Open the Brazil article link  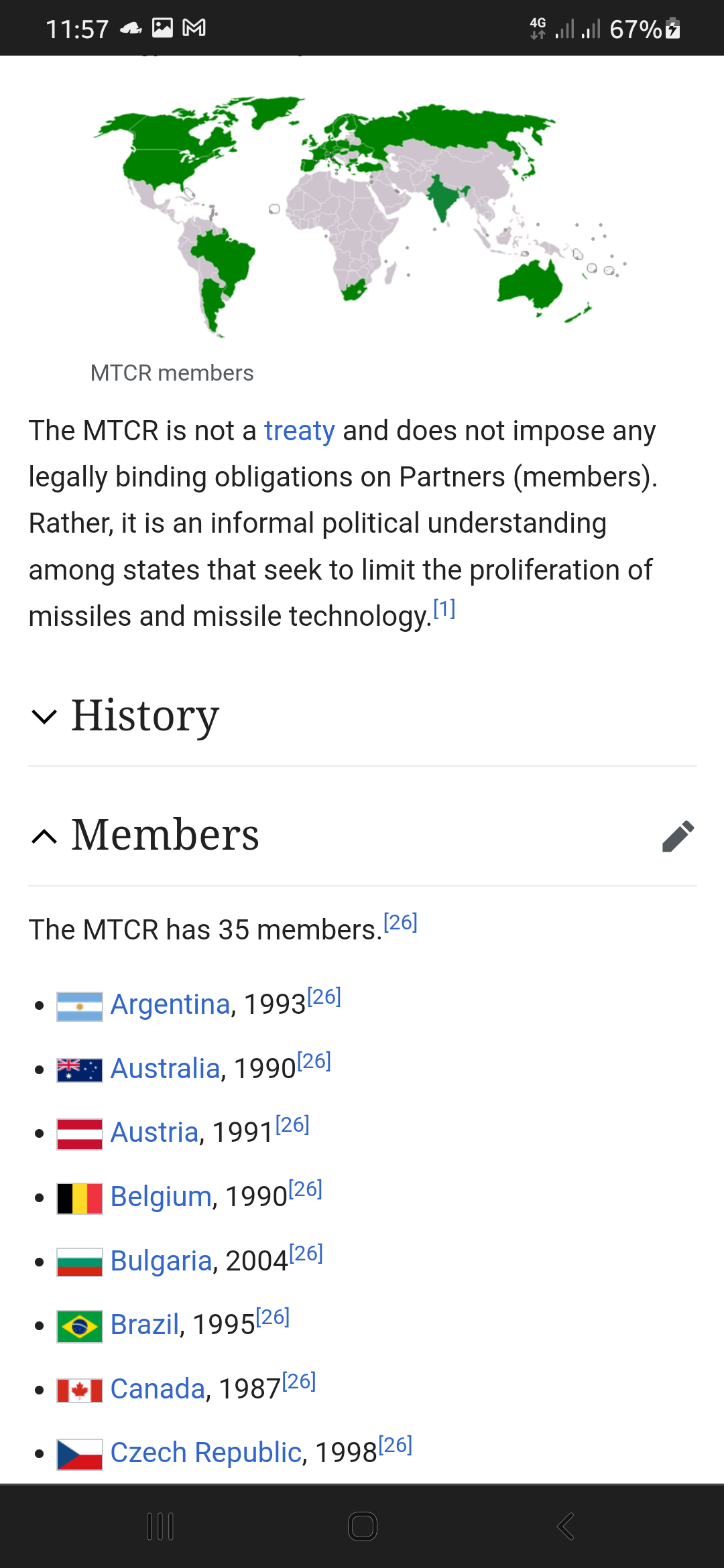click(x=145, y=1325)
